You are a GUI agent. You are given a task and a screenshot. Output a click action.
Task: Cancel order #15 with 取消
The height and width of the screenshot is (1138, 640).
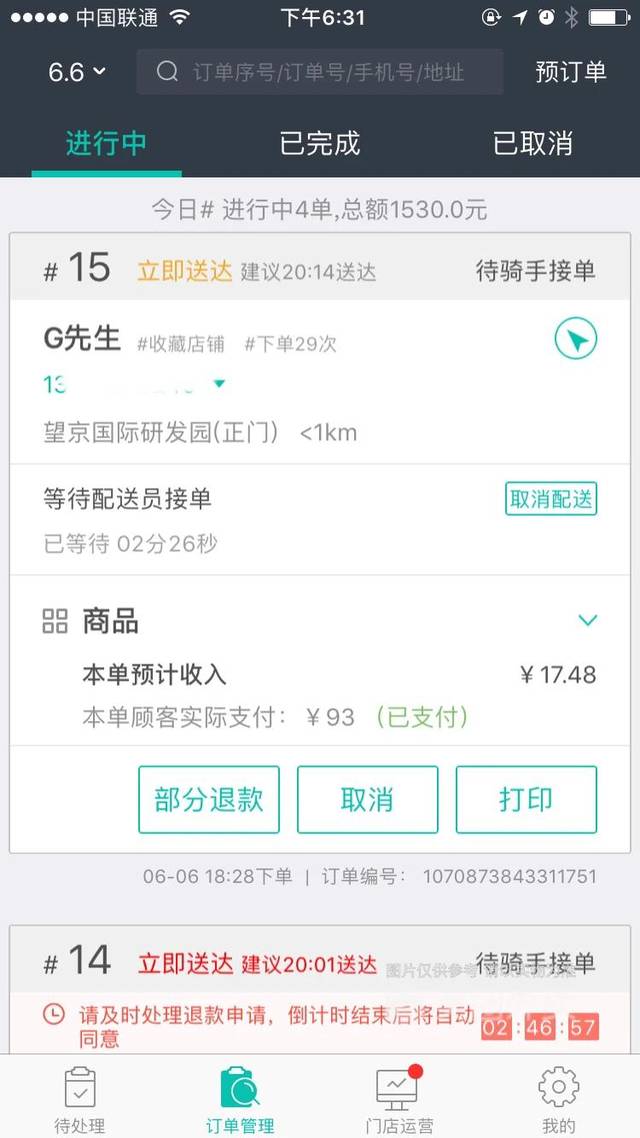click(x=367, y=799)
